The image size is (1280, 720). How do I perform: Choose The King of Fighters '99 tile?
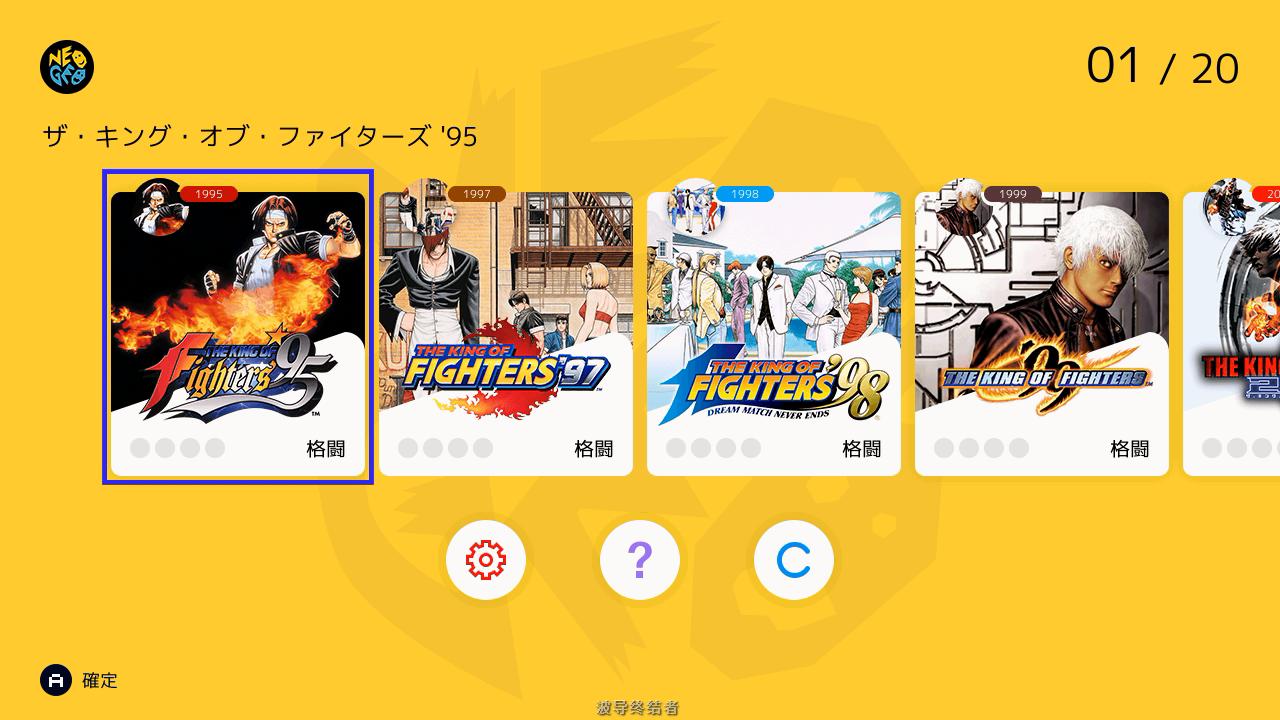(1042, 332)
